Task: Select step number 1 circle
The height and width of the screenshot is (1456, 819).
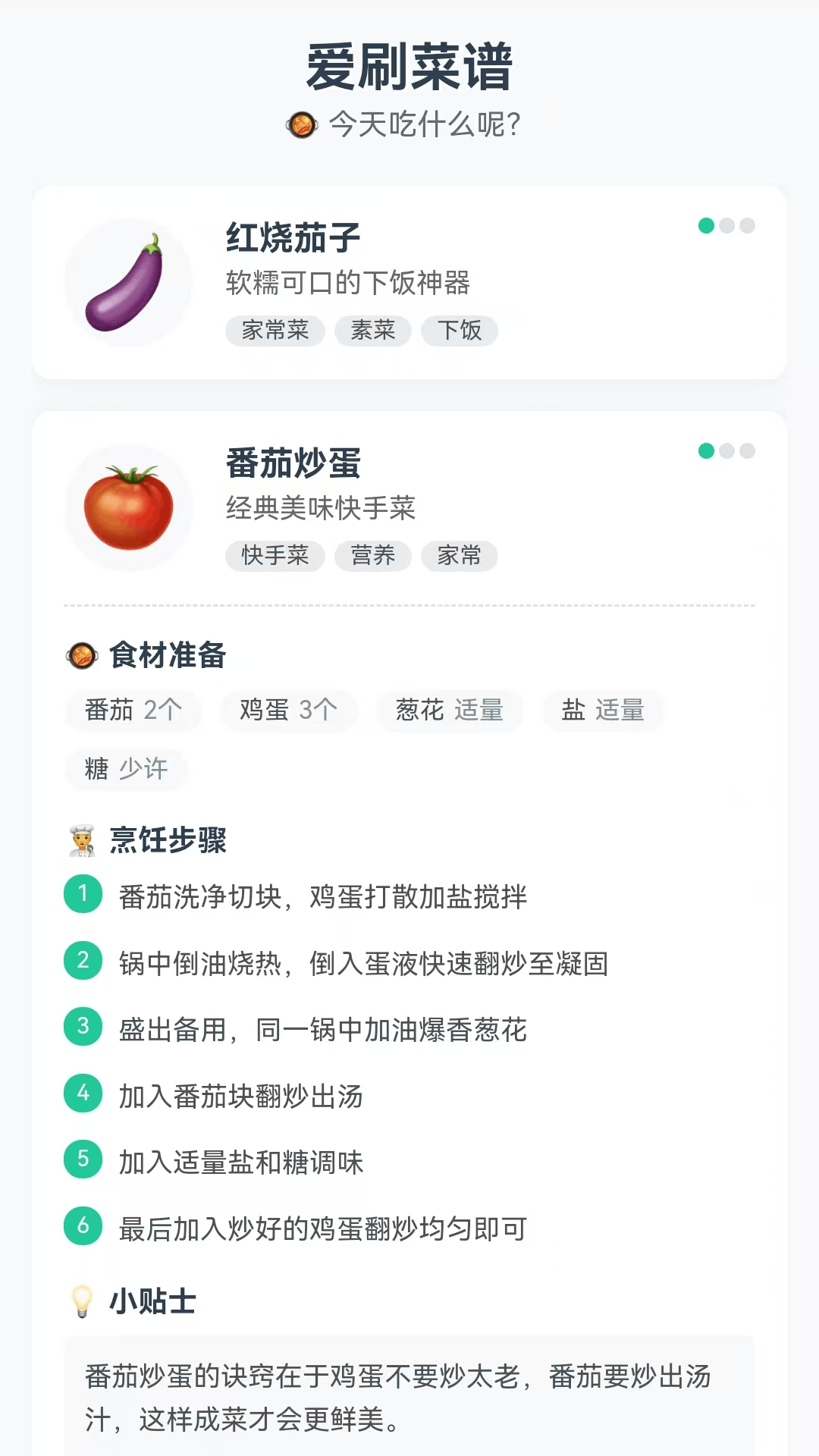Action: point(83,896)
